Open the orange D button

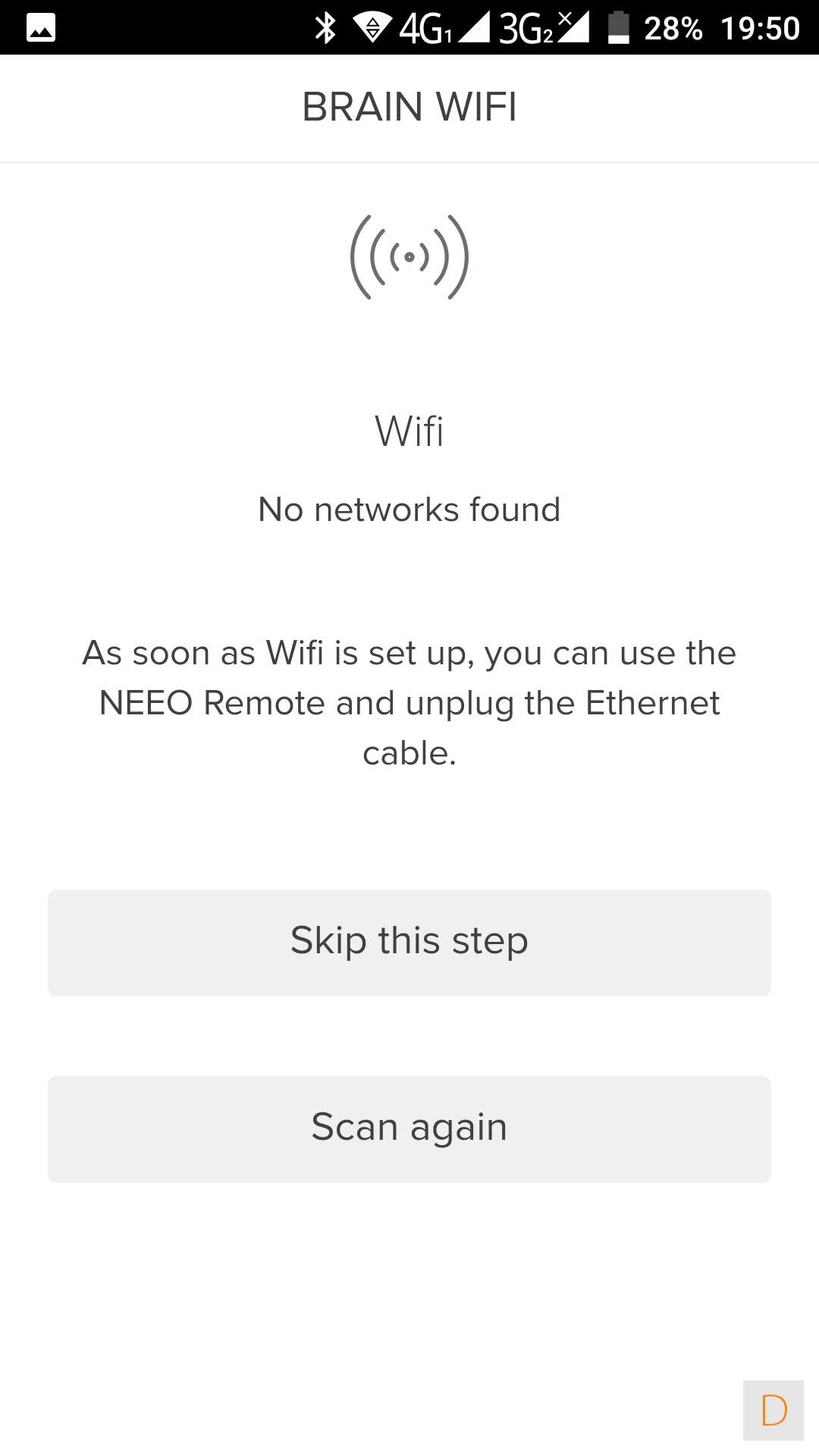(x=773, y=1410)
